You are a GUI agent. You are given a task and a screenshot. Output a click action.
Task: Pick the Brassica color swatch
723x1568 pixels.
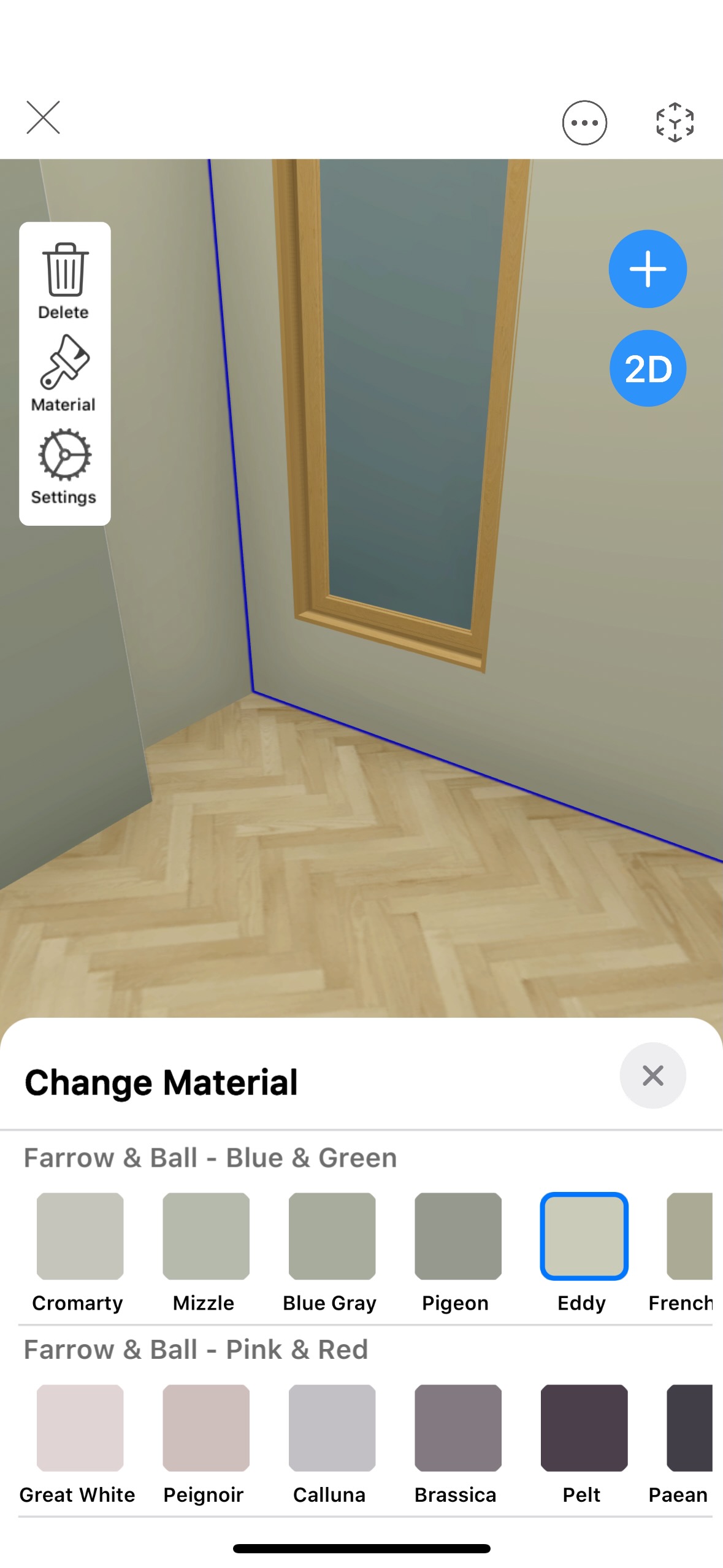click(x=458, y=1428)
